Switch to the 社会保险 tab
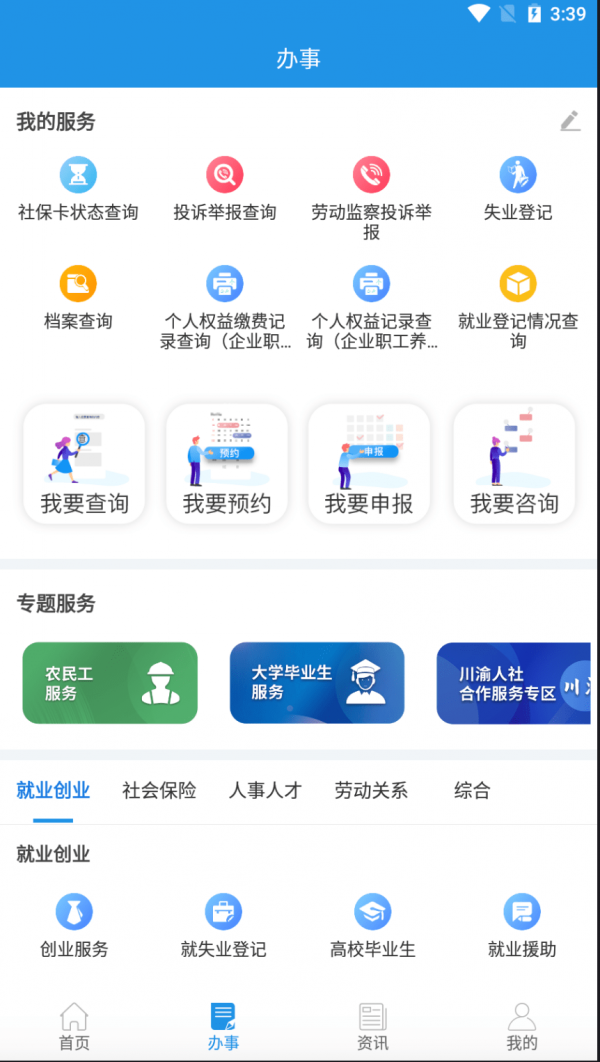The image size is (600, 1062). 159,791
